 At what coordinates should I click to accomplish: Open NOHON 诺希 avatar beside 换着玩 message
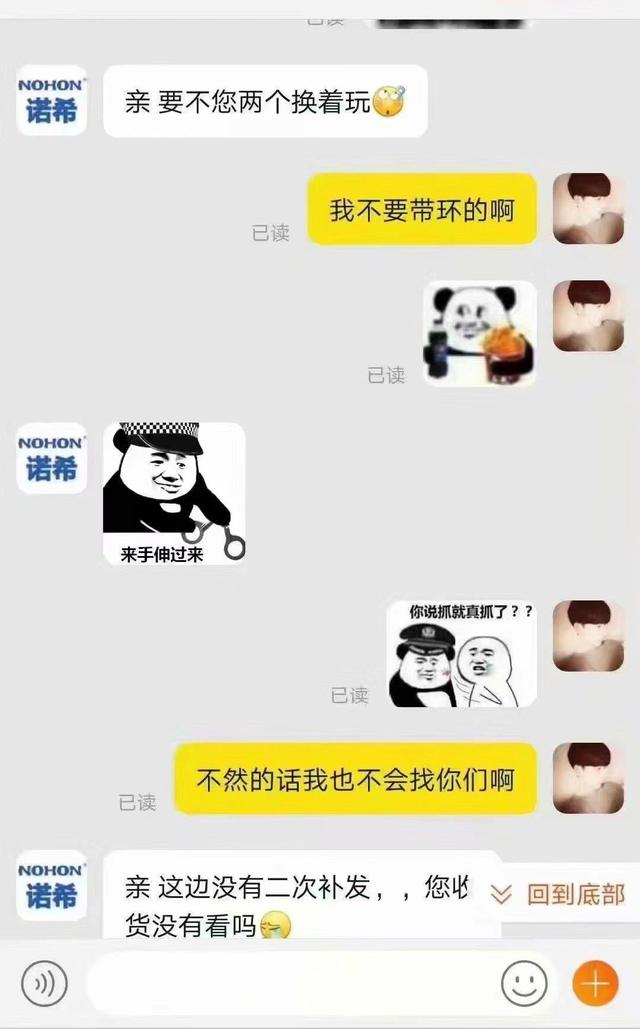click(52, 101)
